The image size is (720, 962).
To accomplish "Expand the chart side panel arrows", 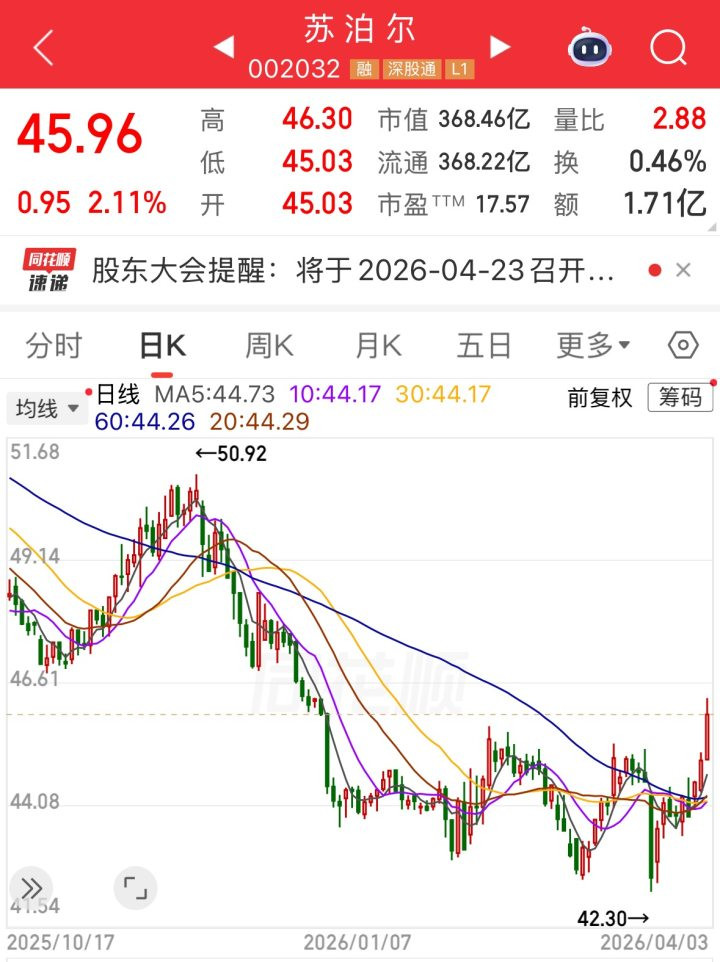I will click(30, 888).
